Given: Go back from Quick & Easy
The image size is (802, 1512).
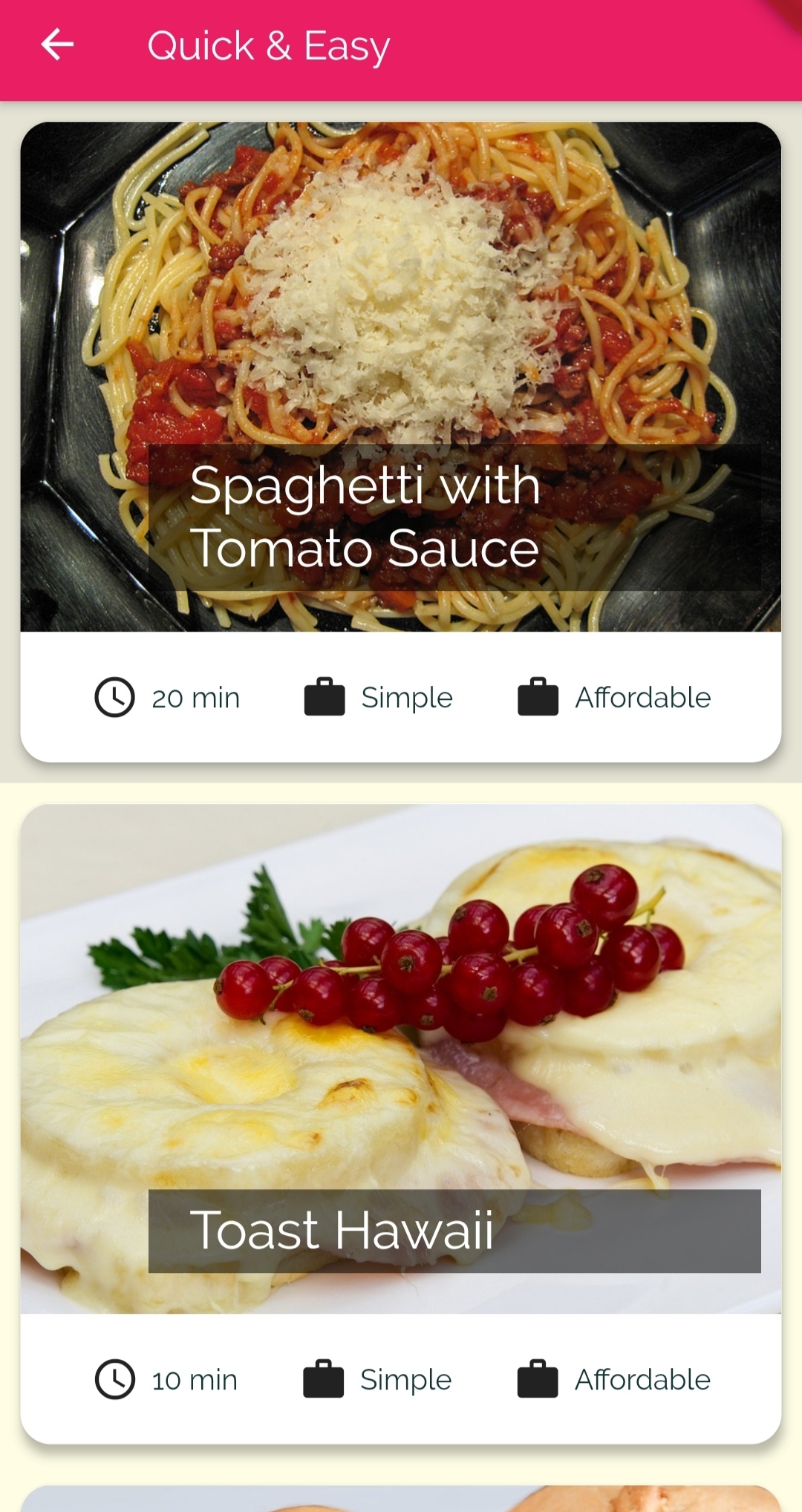Looking at the screenshot, I should coord(57,45).
